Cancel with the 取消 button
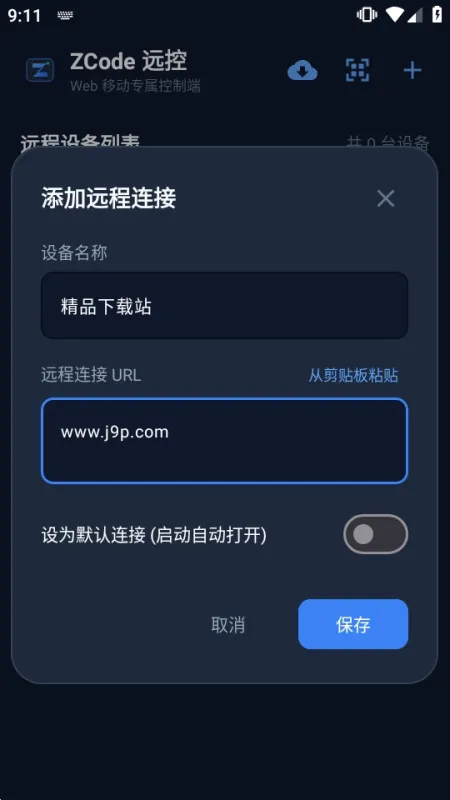The image size is (450, 800). point(228,624)
